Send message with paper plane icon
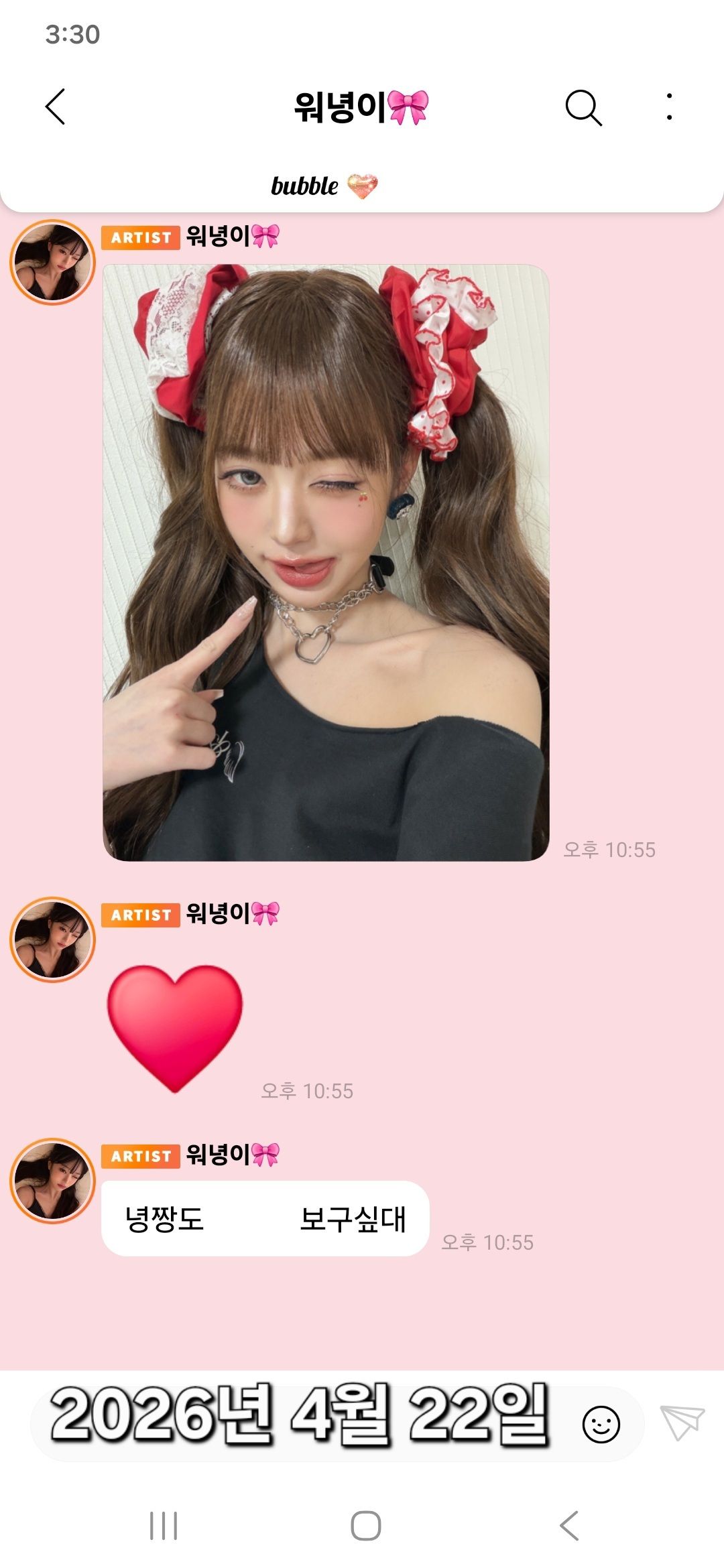Screen dimensions: 724x1568 click(682, 1422)
